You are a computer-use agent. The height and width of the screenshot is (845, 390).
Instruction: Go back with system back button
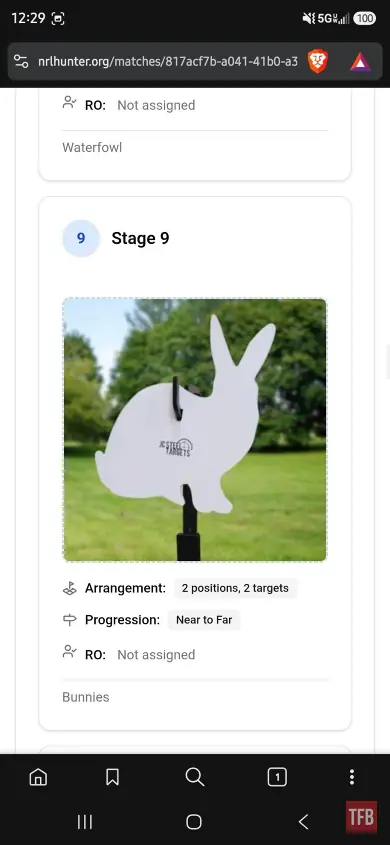coord(304,822)
